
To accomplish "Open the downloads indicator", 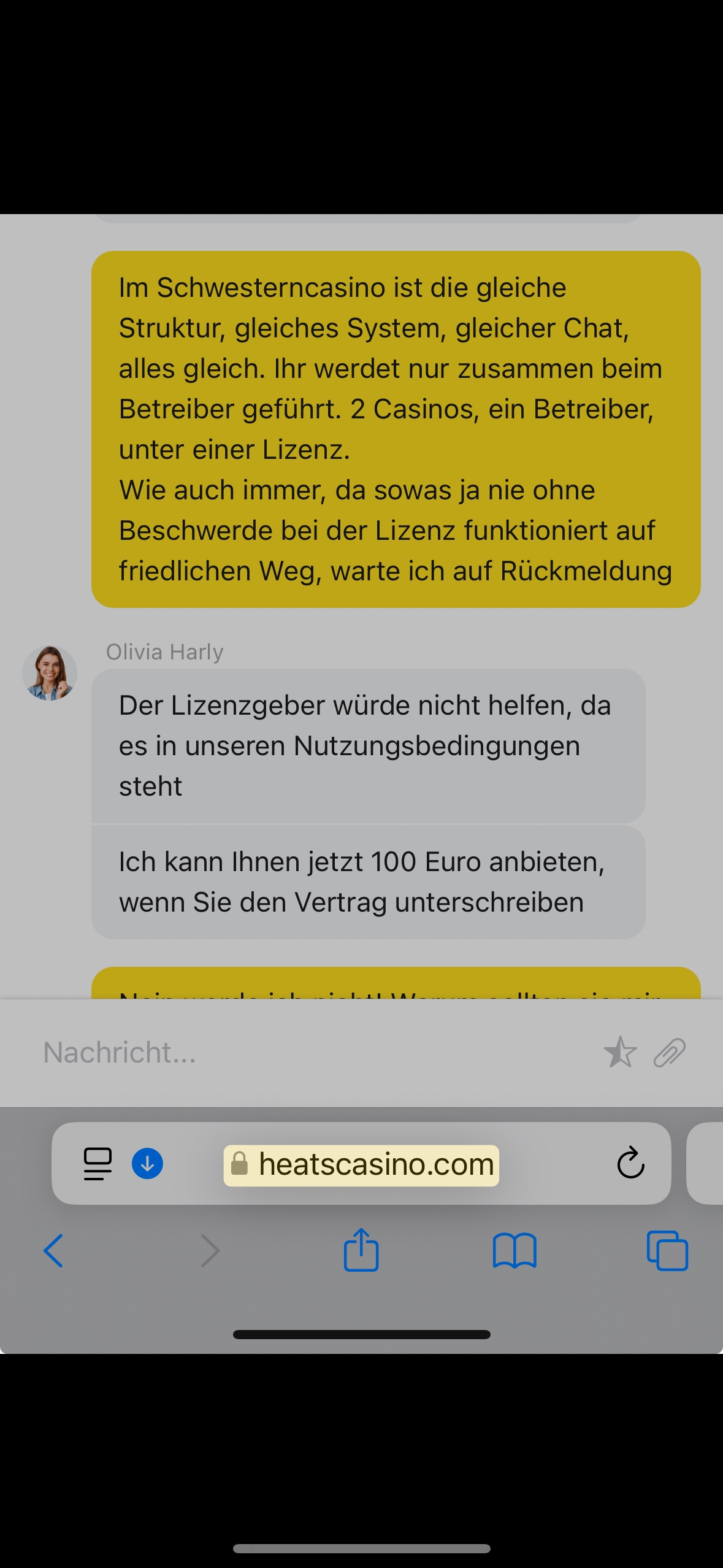I will coord(148,1164).
